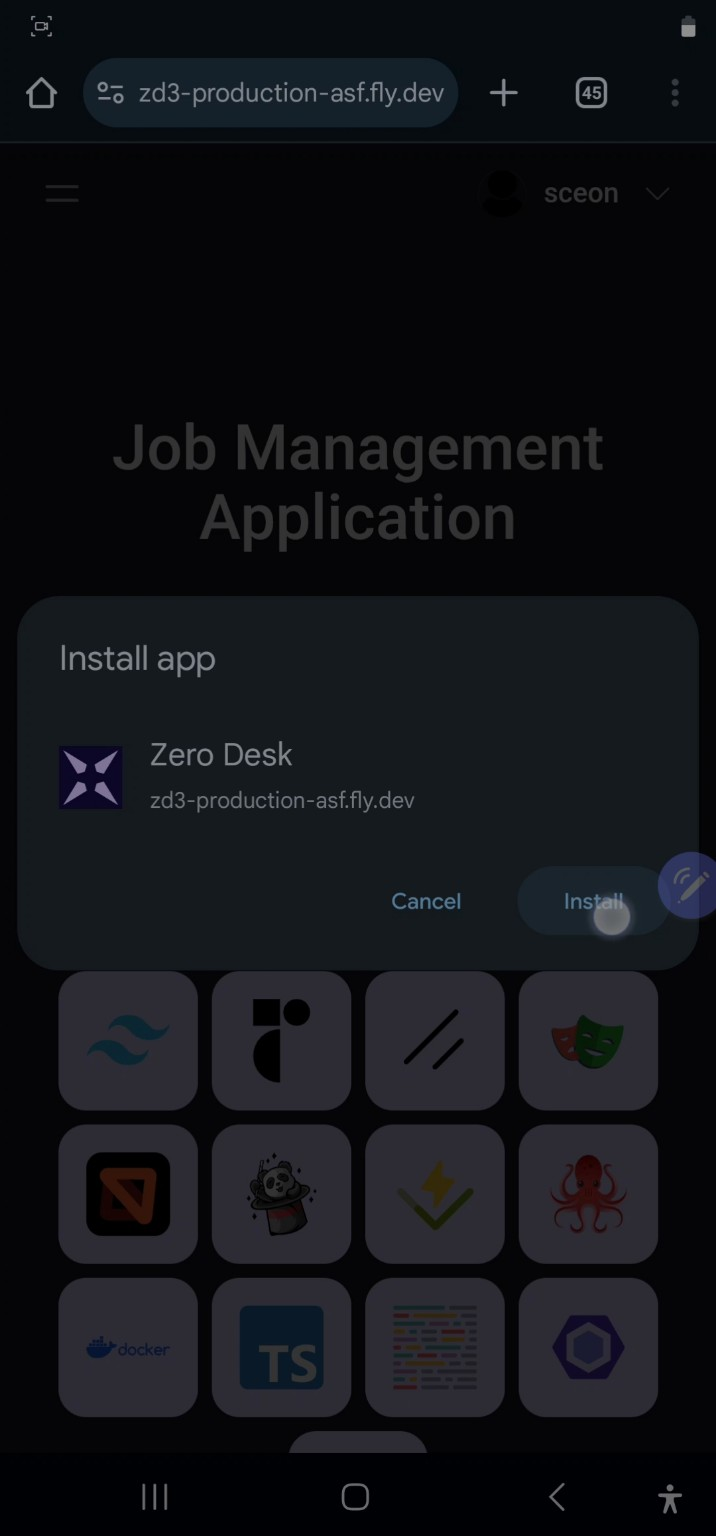Open the browser home page
The image size is (716, 1536).
[x=41, y=93]
